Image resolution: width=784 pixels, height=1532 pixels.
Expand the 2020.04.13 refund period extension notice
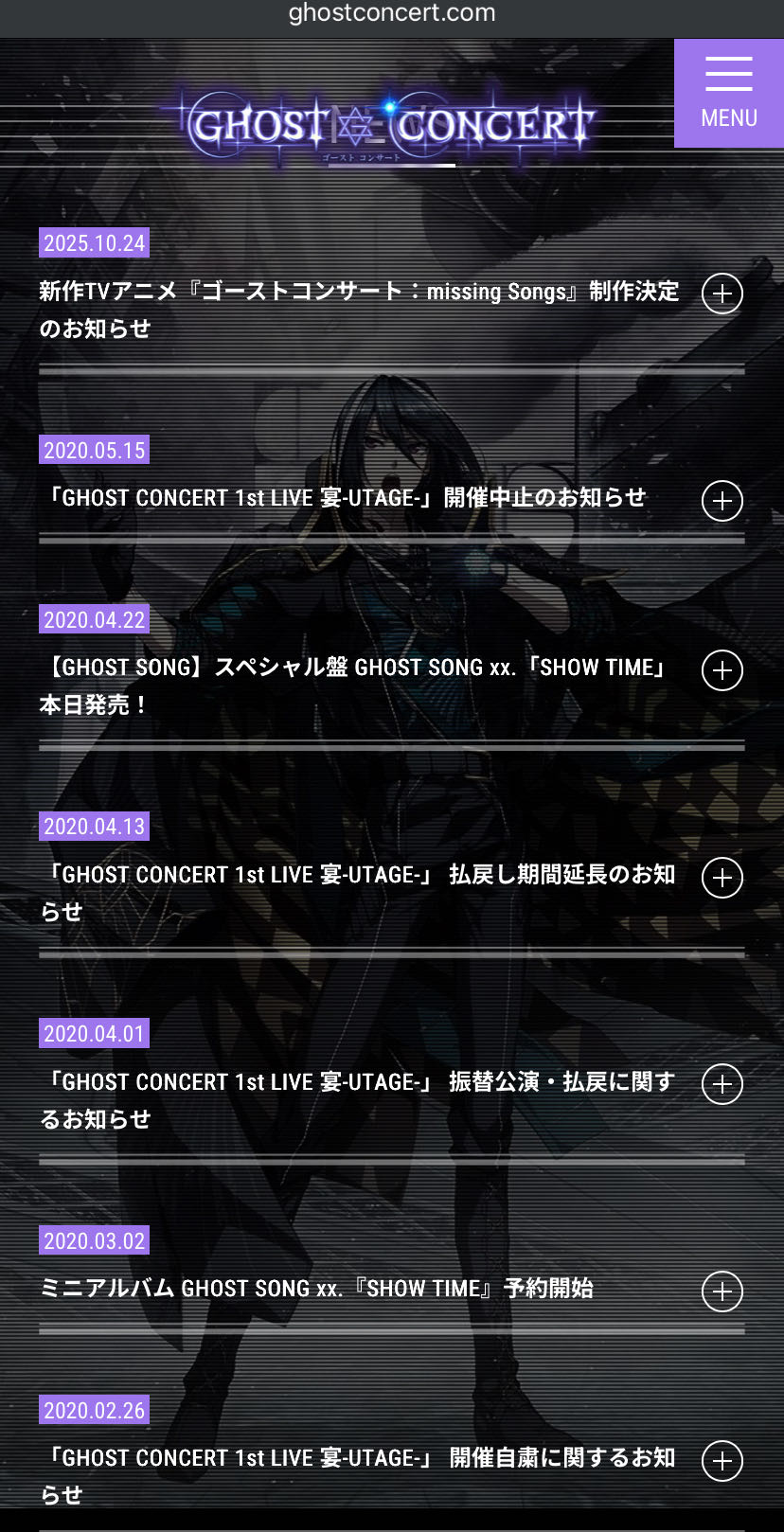point(722,878)
